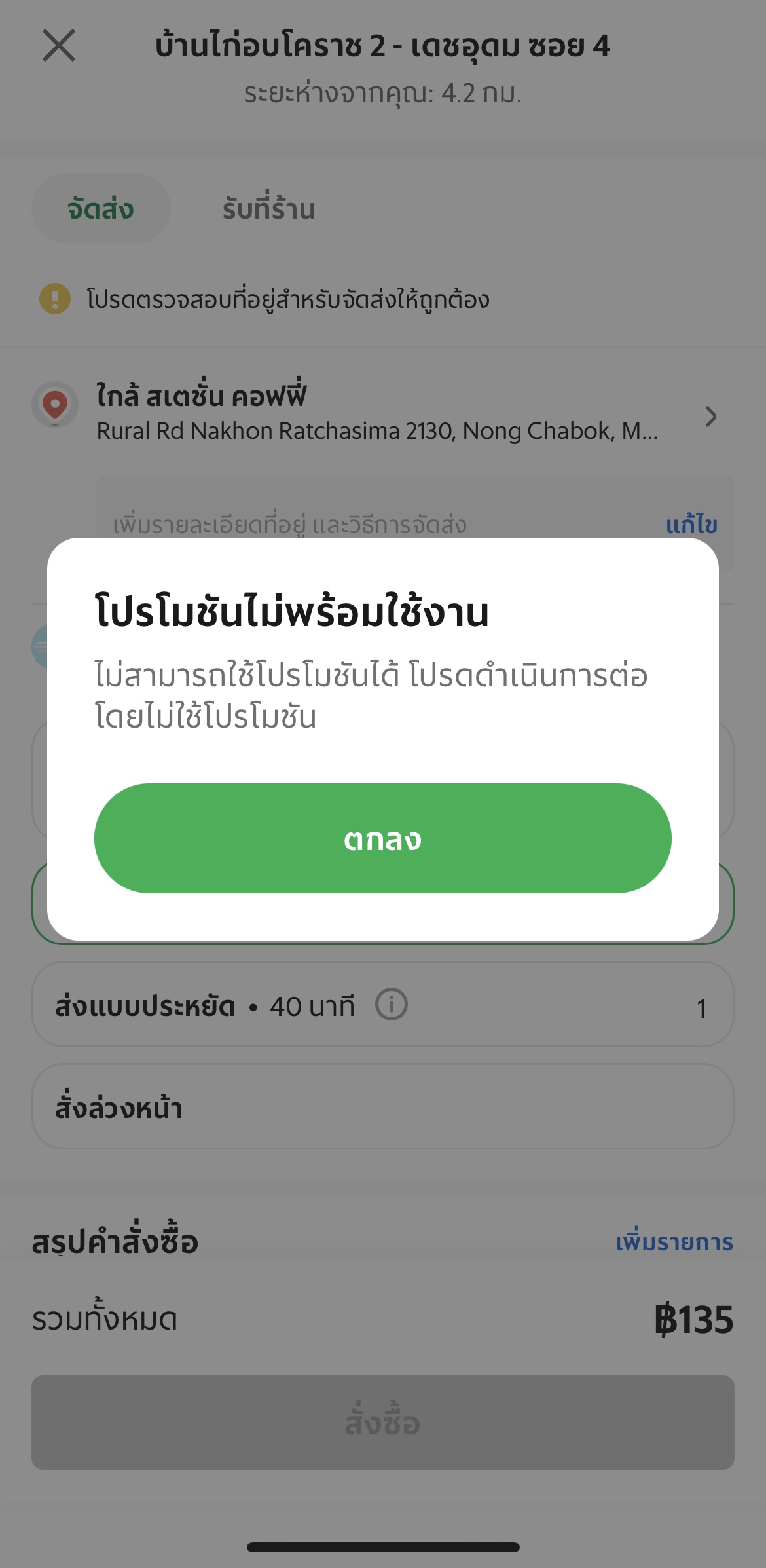Place the order with สั่งซื้อ button
The width and height of the screenshot is (766, 1568).
coord(383,1423)
